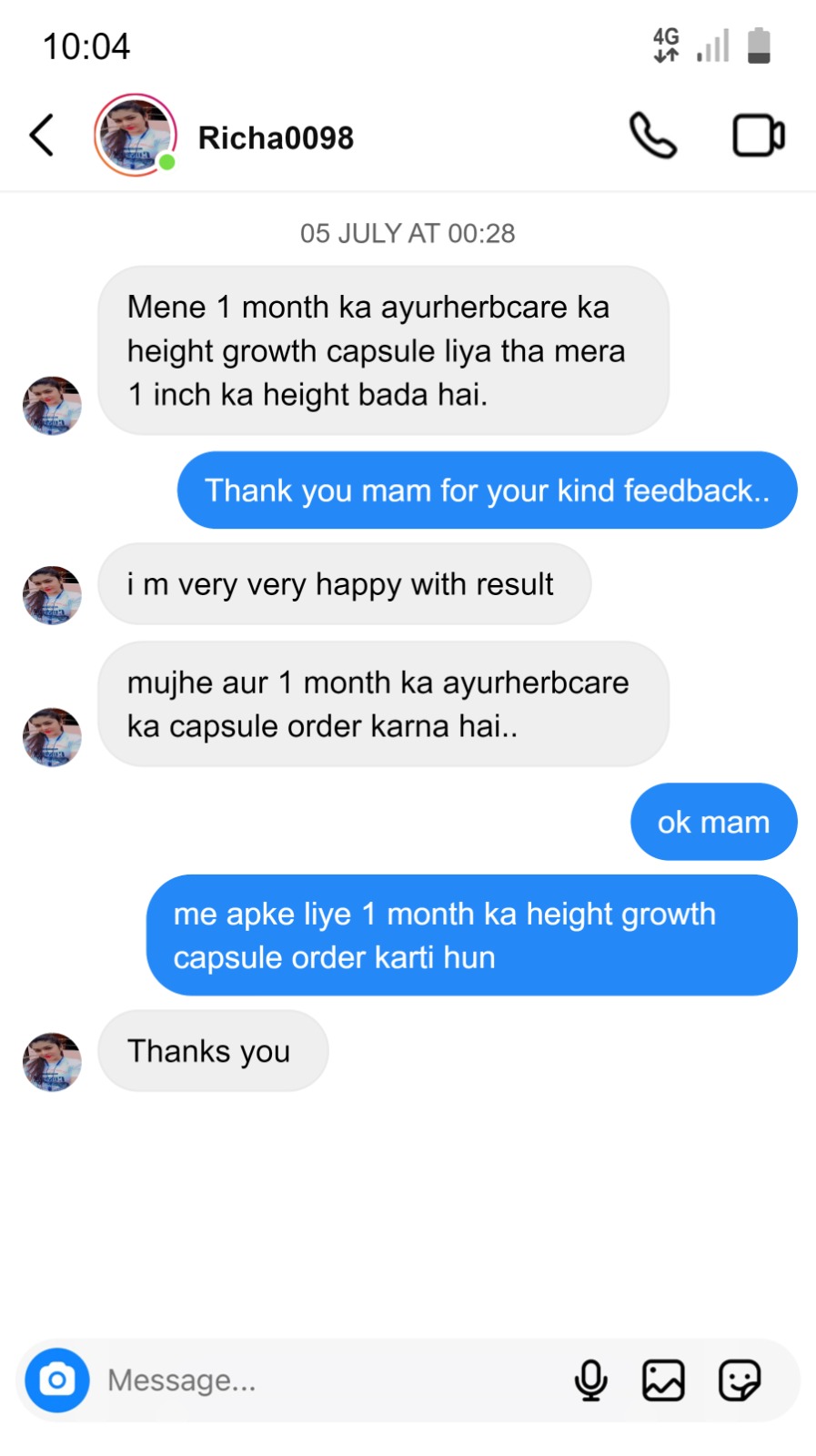This screenshot has width=816, height=1456.
Task: Go back from the Richa0098 chat
Action: 42,136
